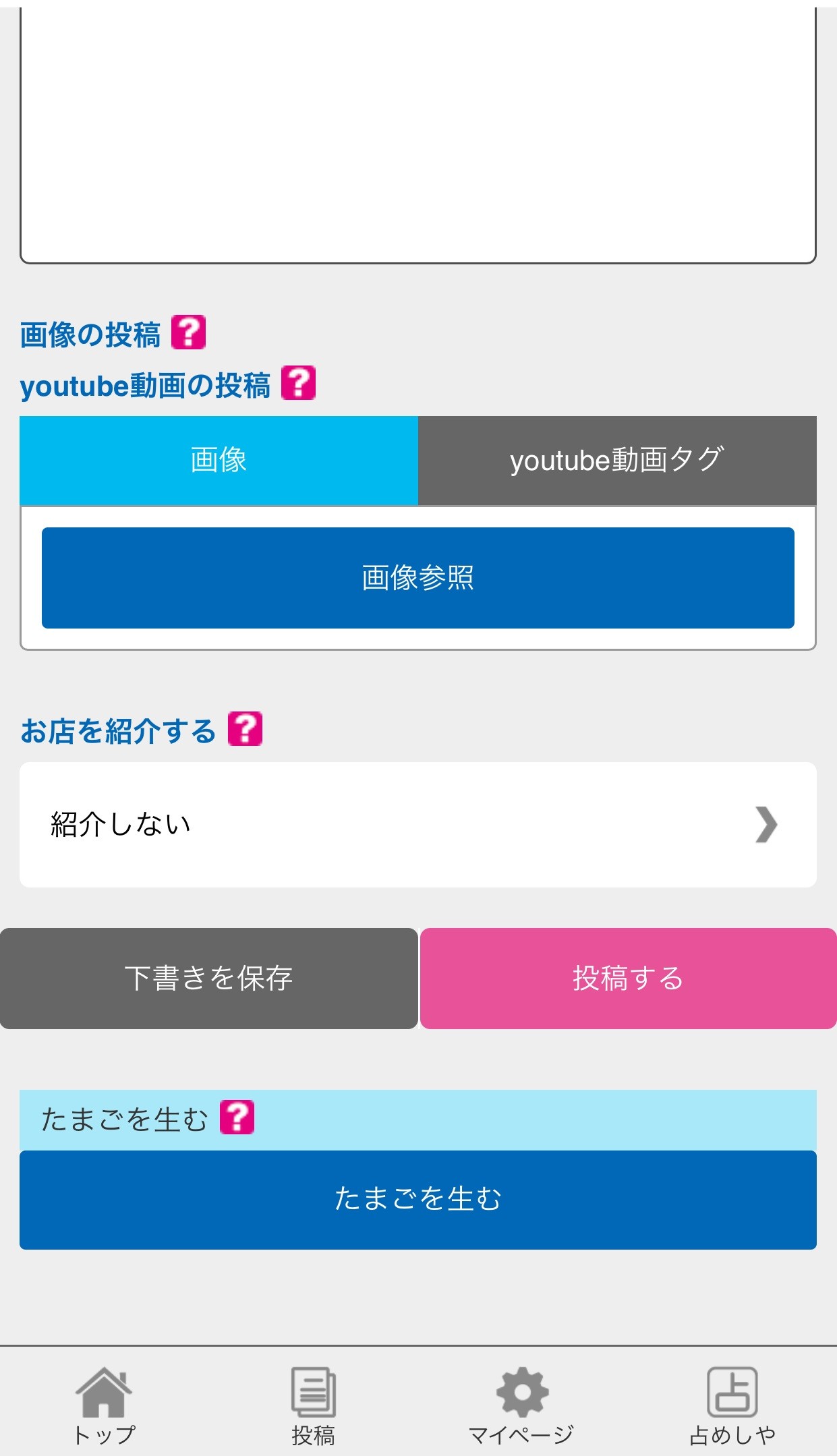837x1456 pixels.
Task: Open the 占めしや tab
Action: [x=732, y=1405]
